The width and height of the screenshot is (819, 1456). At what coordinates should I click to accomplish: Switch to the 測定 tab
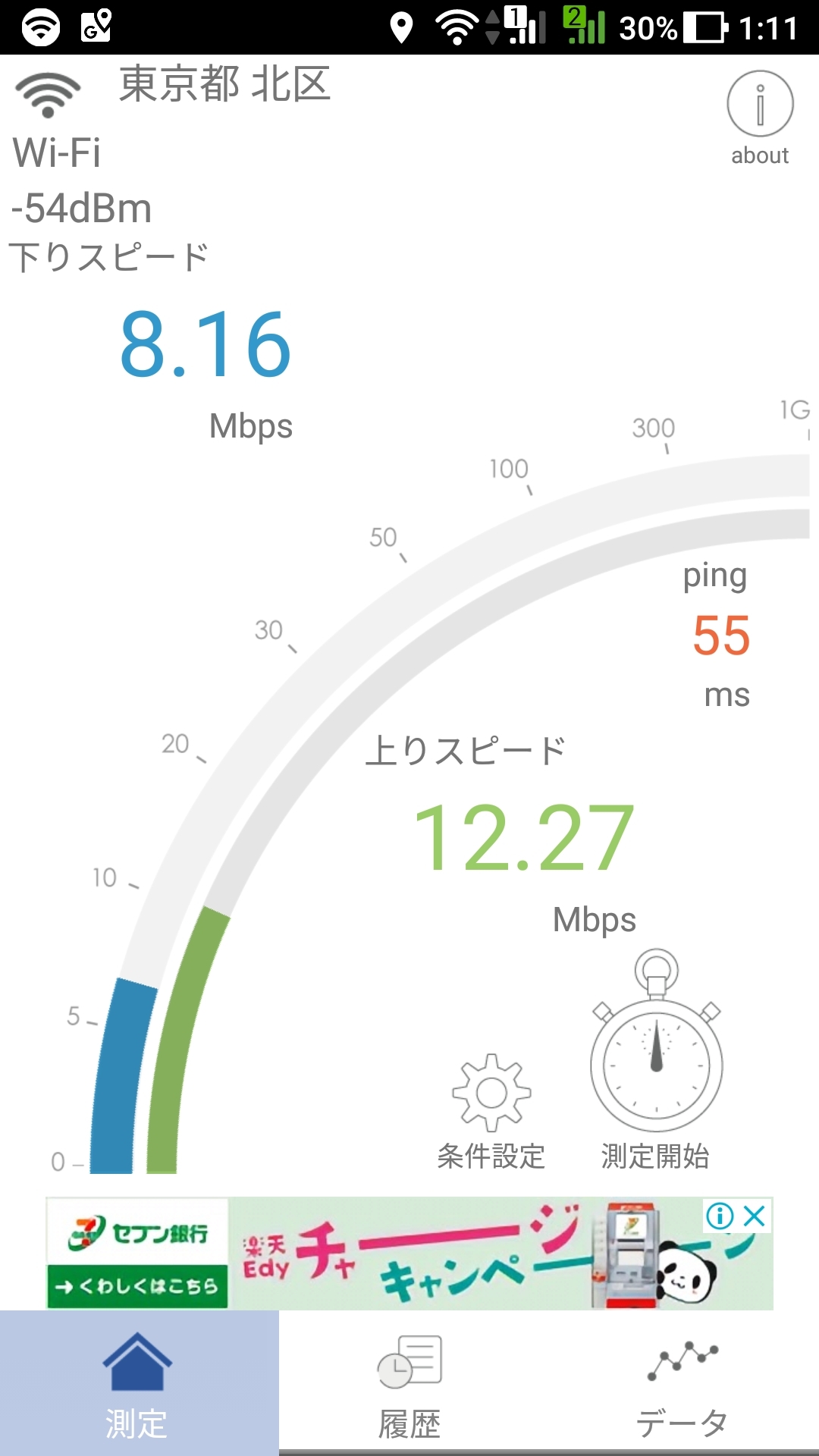[x=139, y=1383]
